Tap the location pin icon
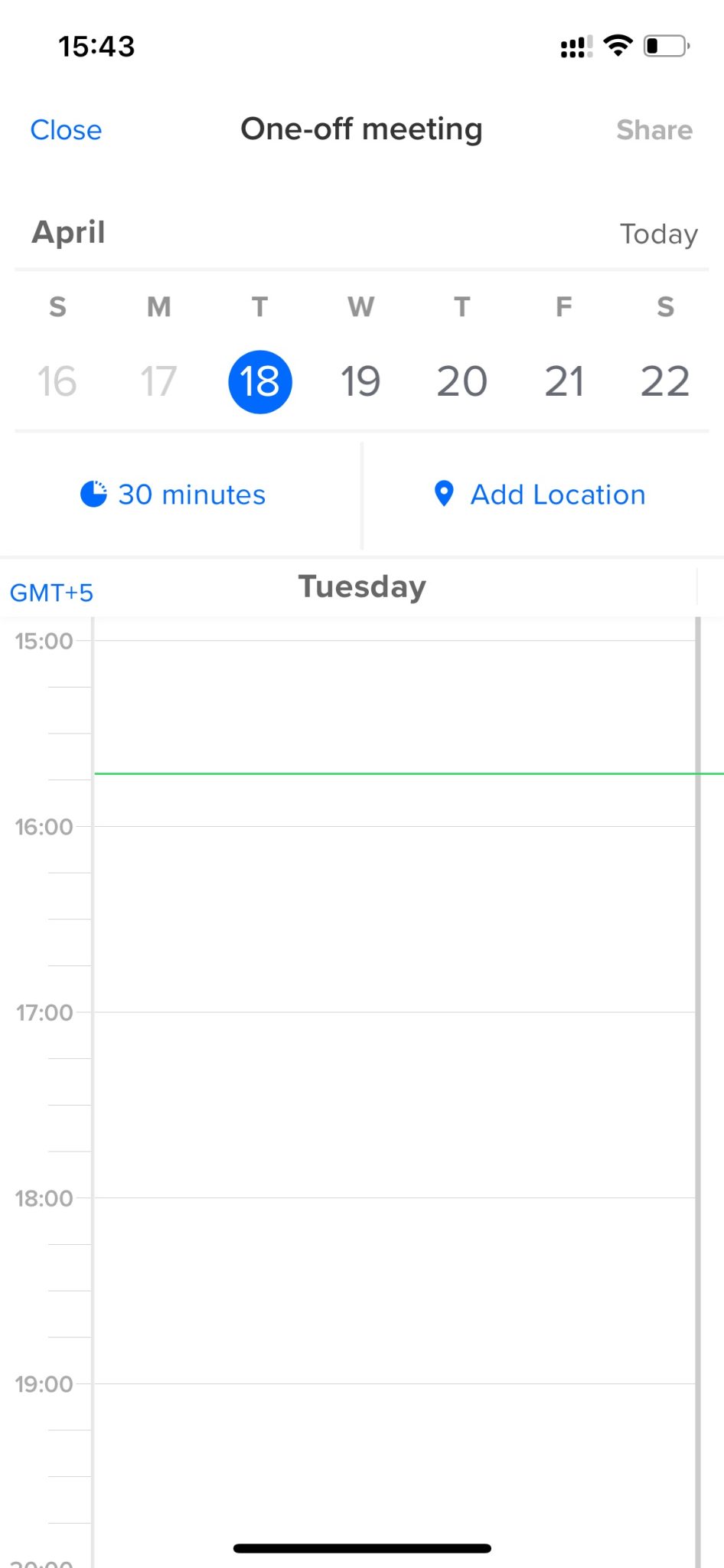724x1568 pixels. [445, 495]
